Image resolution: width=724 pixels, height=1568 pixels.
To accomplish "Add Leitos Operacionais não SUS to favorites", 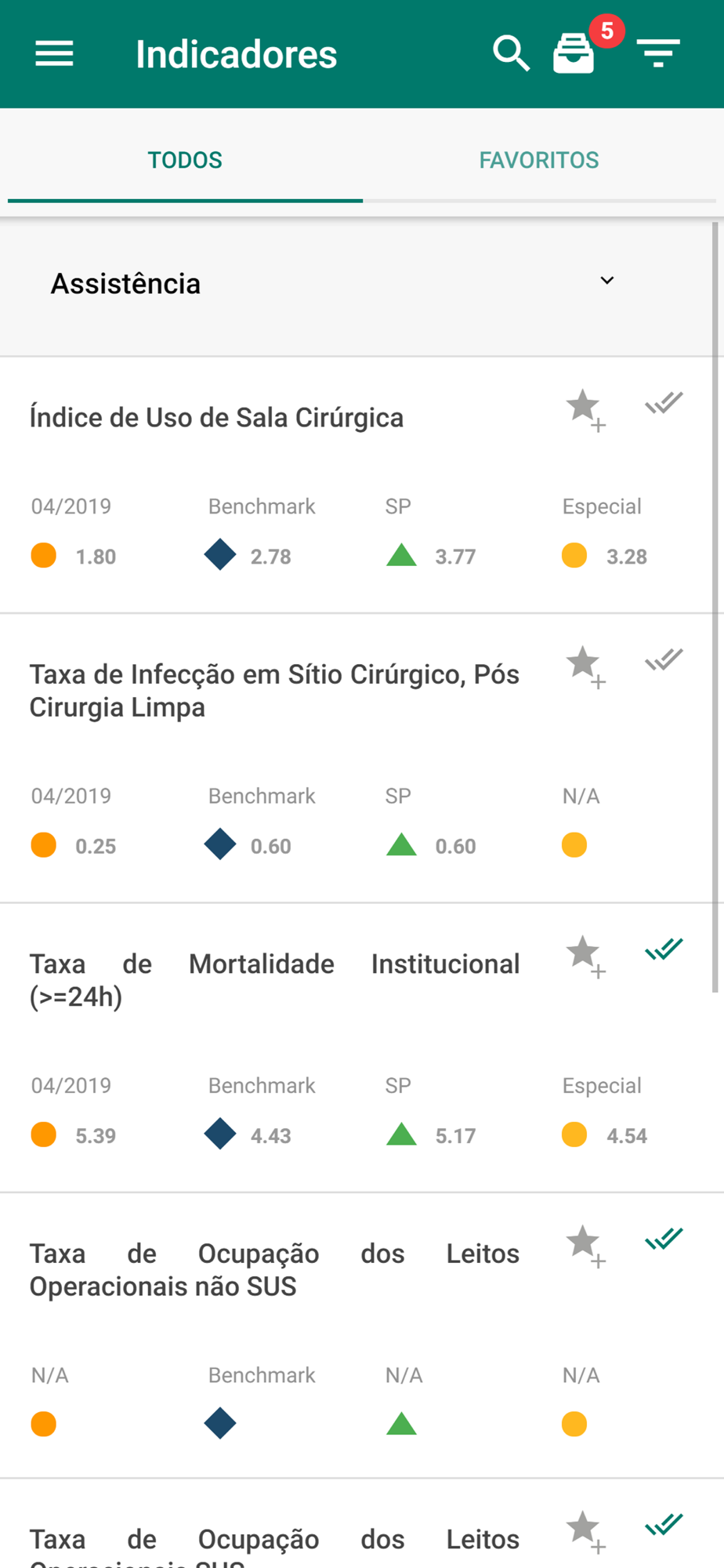I will click(585, 1245).
